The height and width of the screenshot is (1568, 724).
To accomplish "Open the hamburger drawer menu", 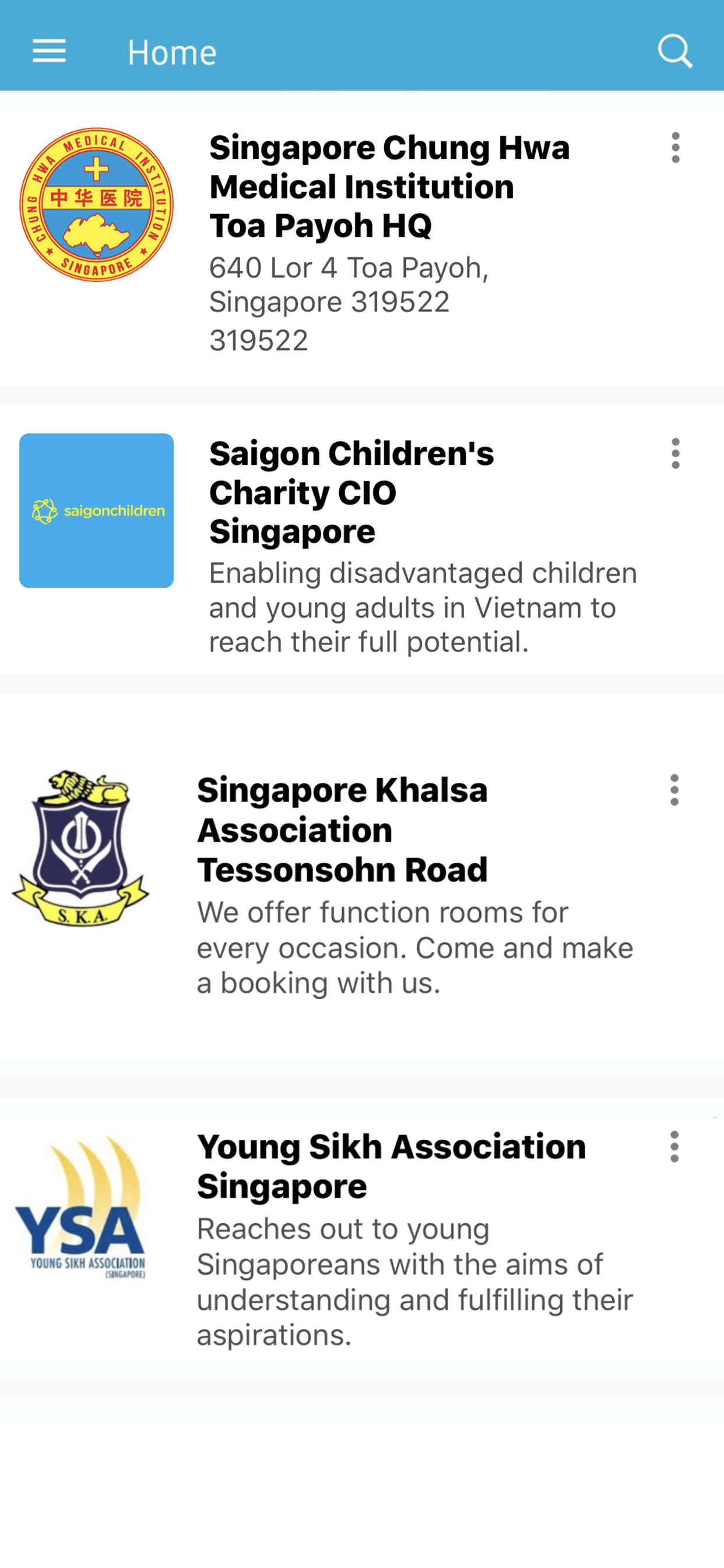I will click(50, 51).
